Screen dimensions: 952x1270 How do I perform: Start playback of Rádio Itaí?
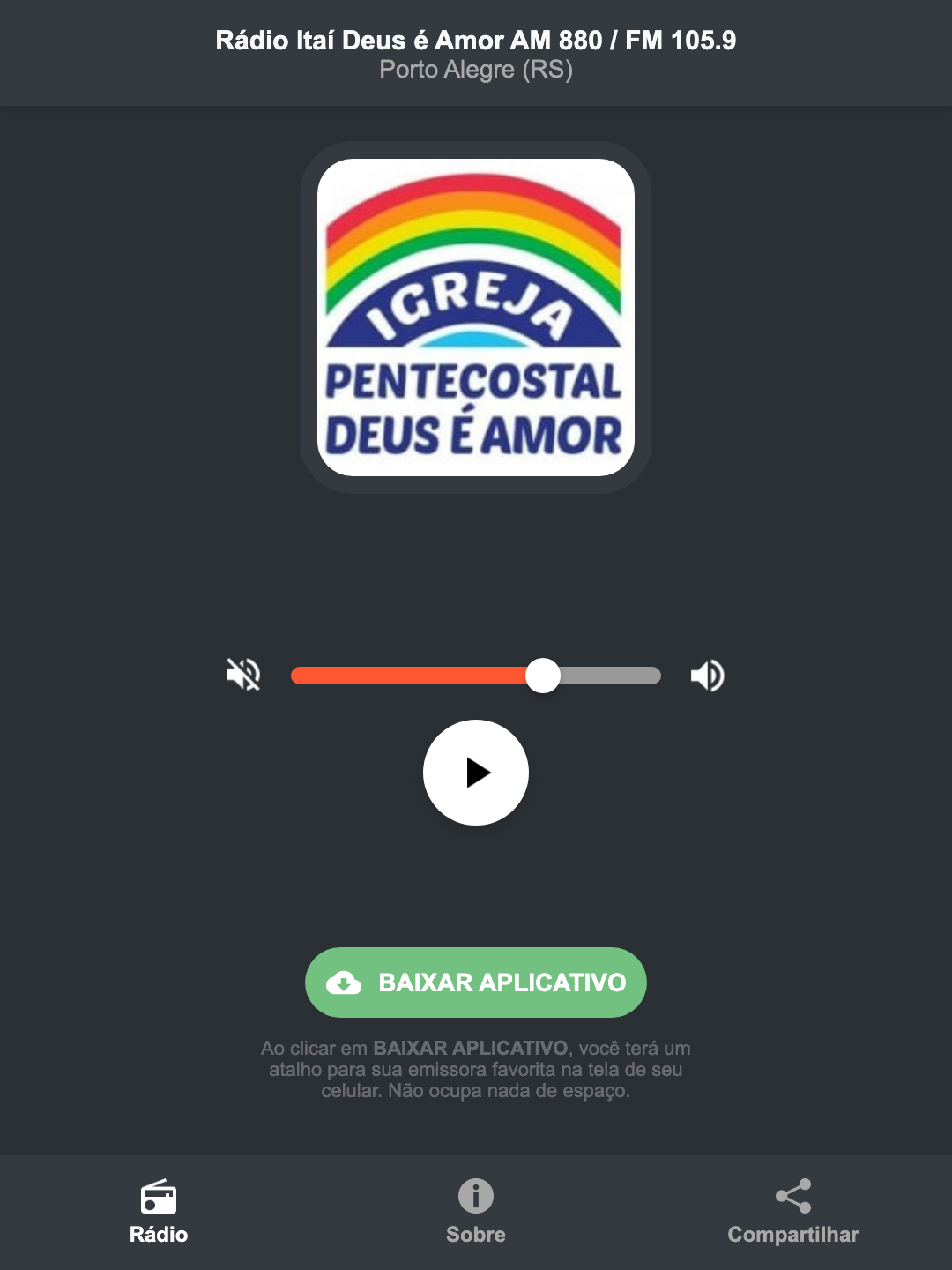[x=475, y=773]
